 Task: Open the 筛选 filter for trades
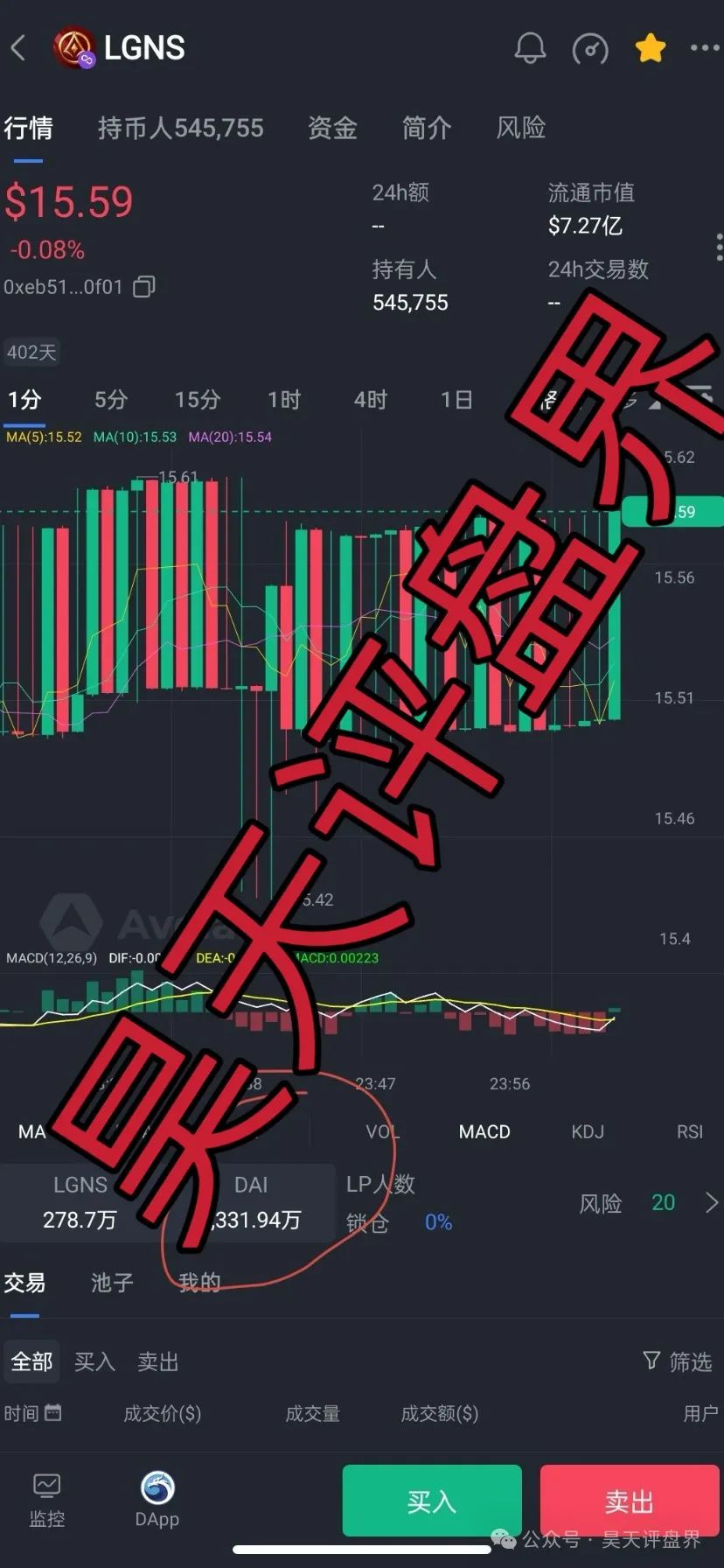[678, 1361]
